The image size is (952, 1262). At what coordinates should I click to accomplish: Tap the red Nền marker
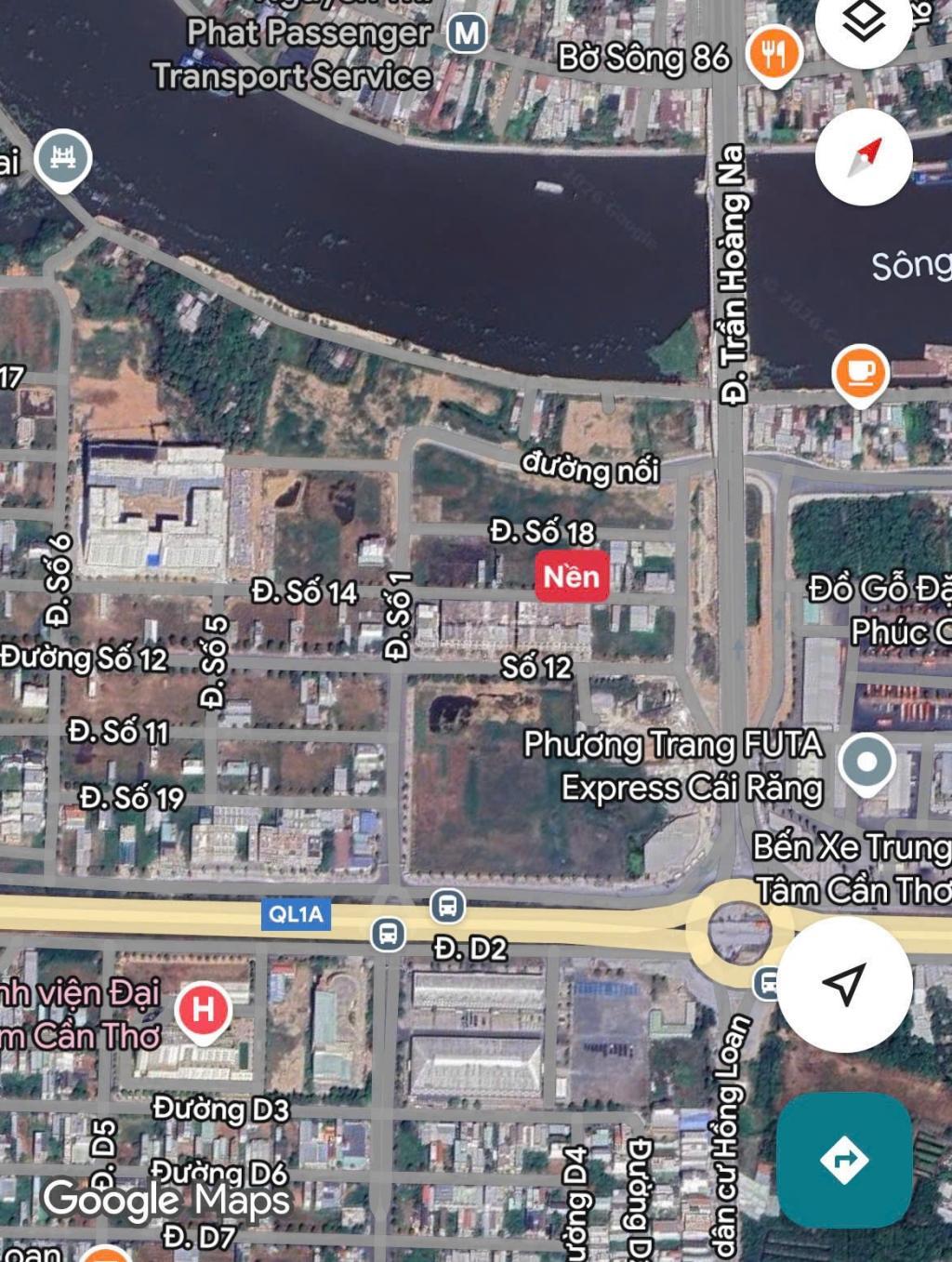pyautogui.click(x=572, y=577)
